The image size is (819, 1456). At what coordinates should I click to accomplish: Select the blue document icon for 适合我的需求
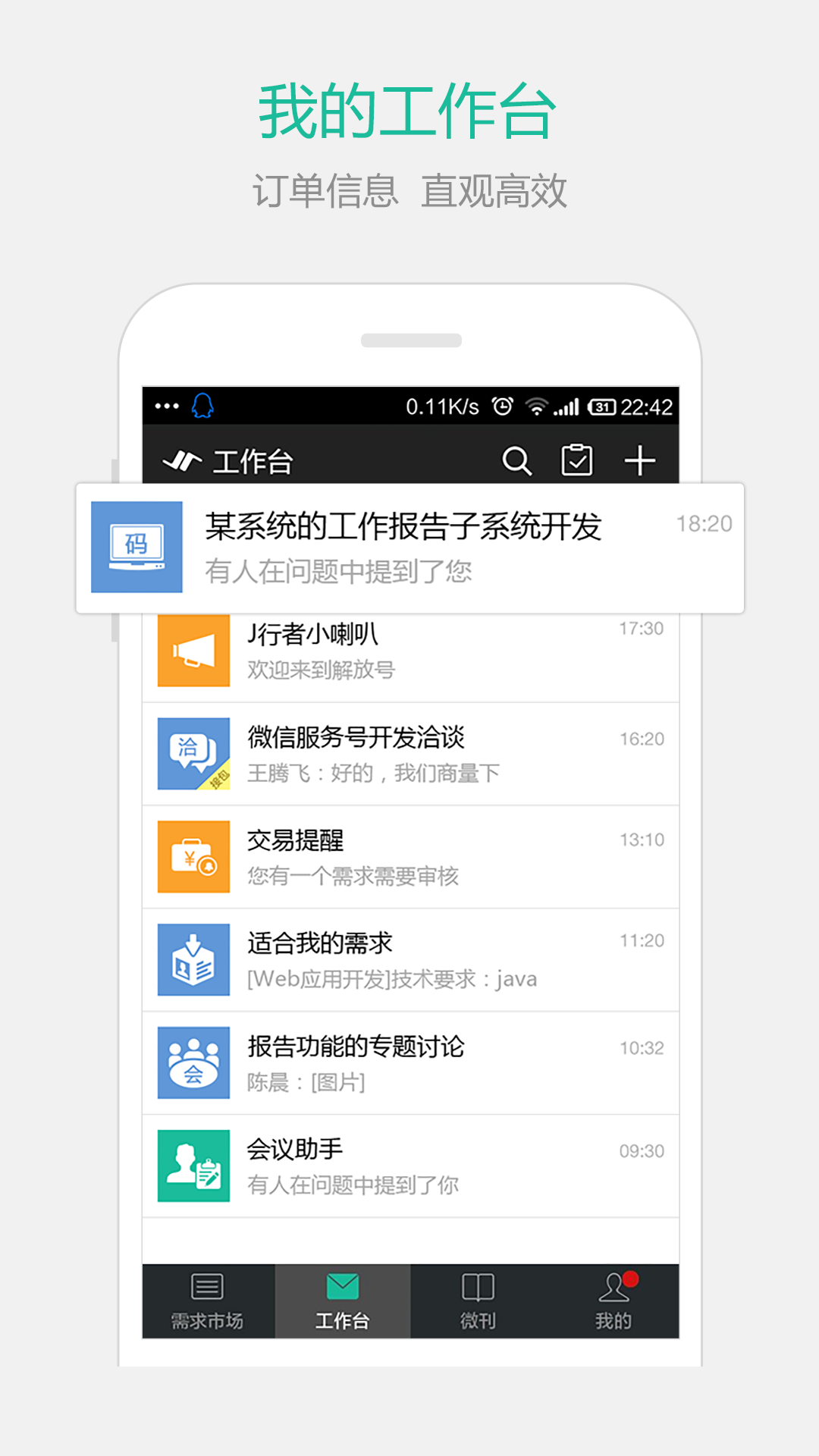[193, 959]
